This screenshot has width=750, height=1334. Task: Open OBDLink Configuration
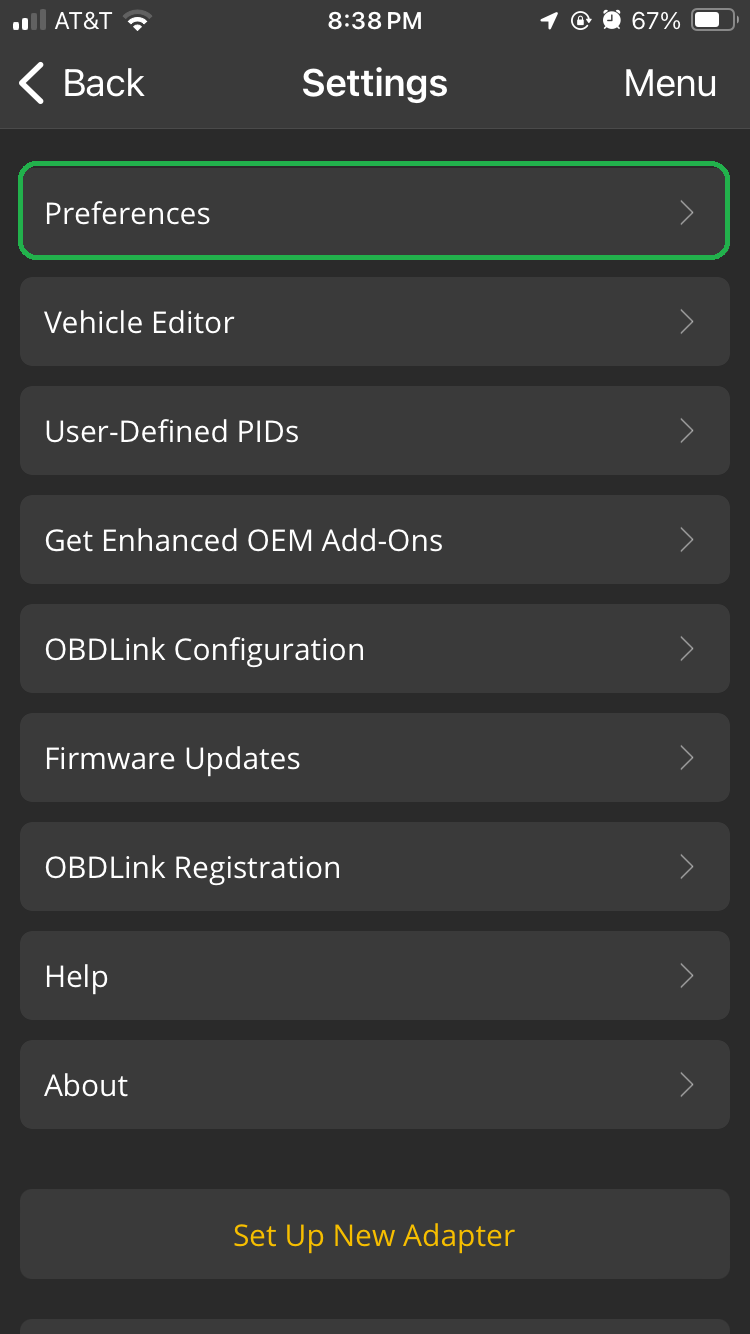tap(374, 648)
